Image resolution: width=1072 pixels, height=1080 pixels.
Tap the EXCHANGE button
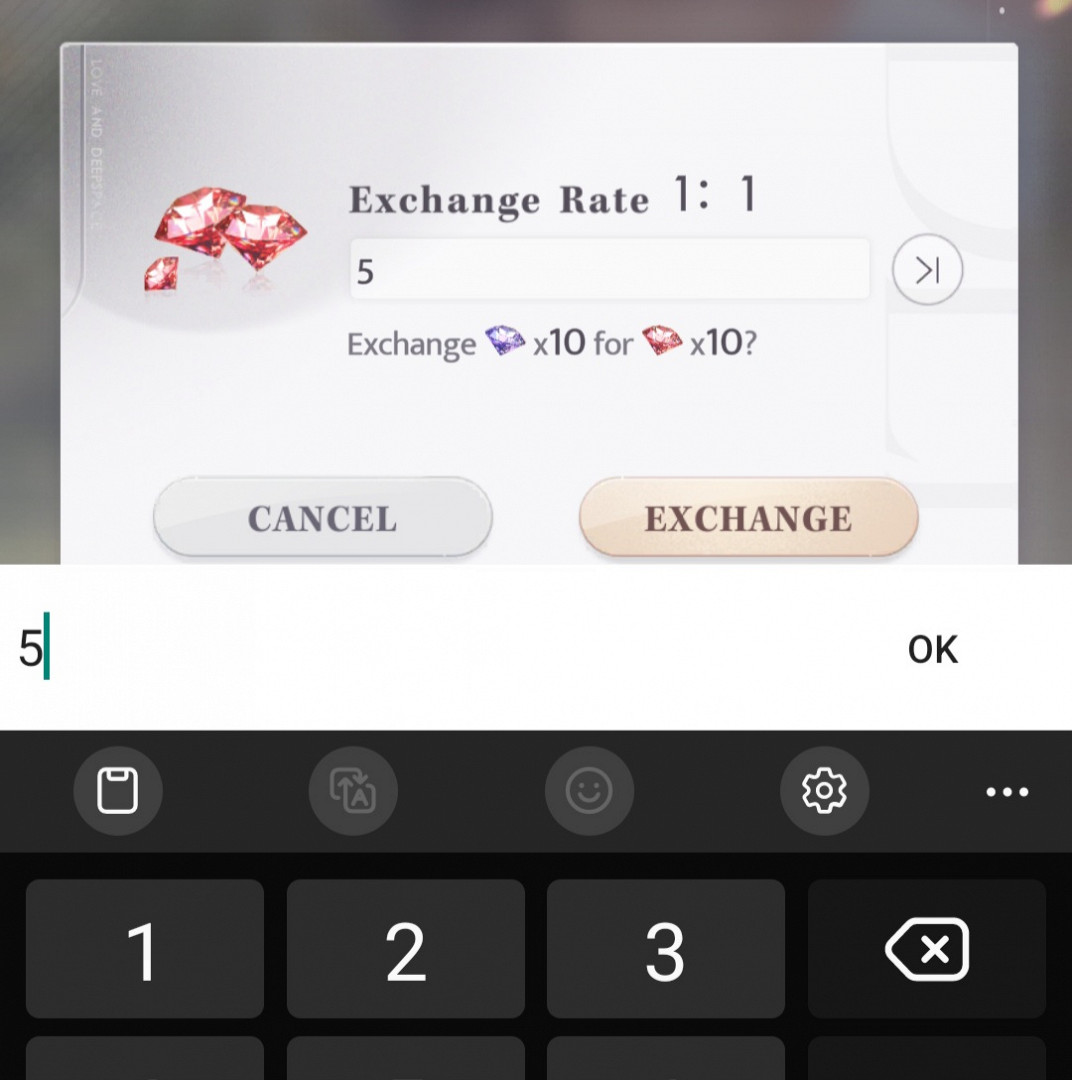[748, 518]
